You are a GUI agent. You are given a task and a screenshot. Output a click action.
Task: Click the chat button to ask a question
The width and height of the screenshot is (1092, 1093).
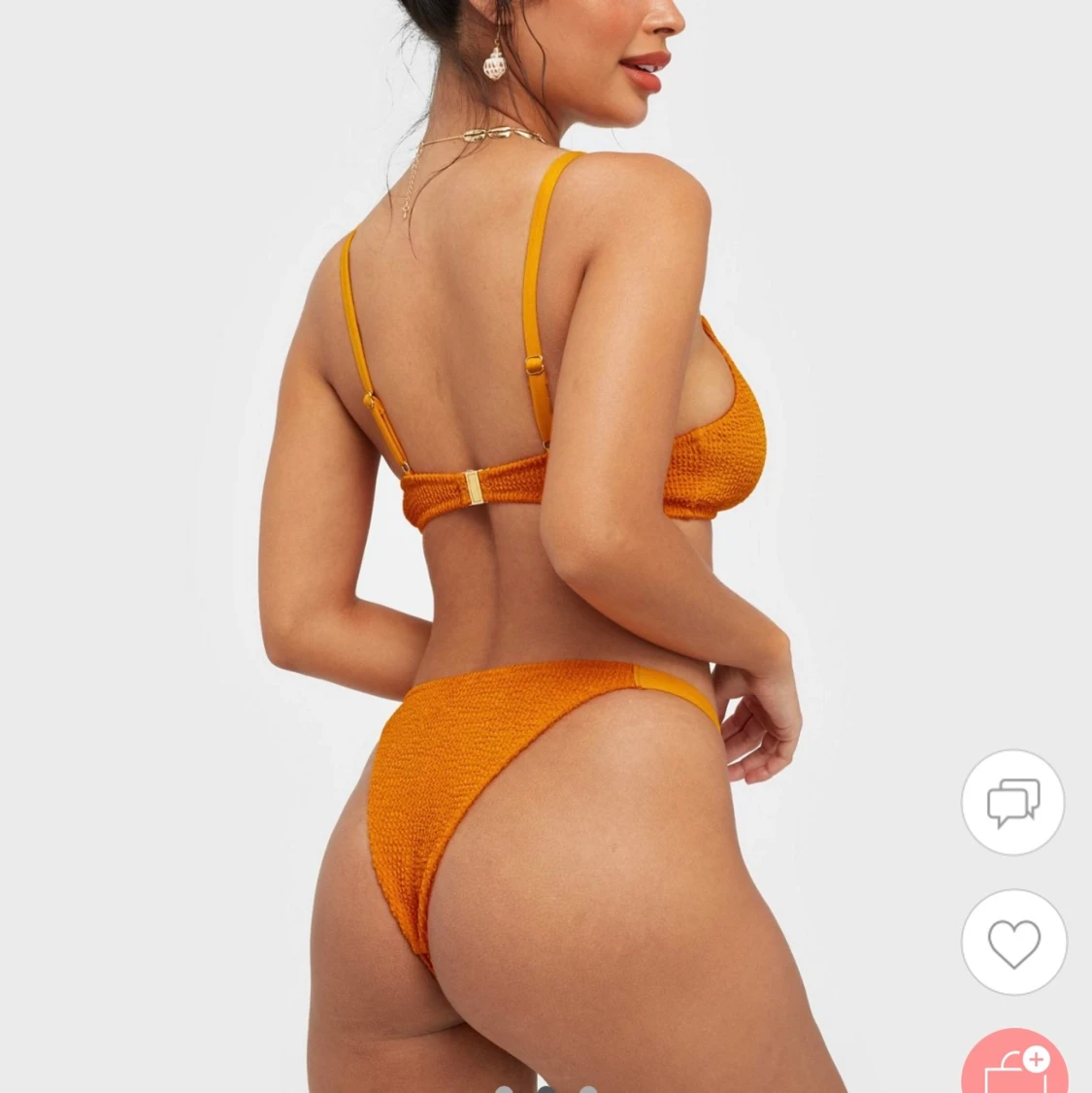(x=1013, y=803)
